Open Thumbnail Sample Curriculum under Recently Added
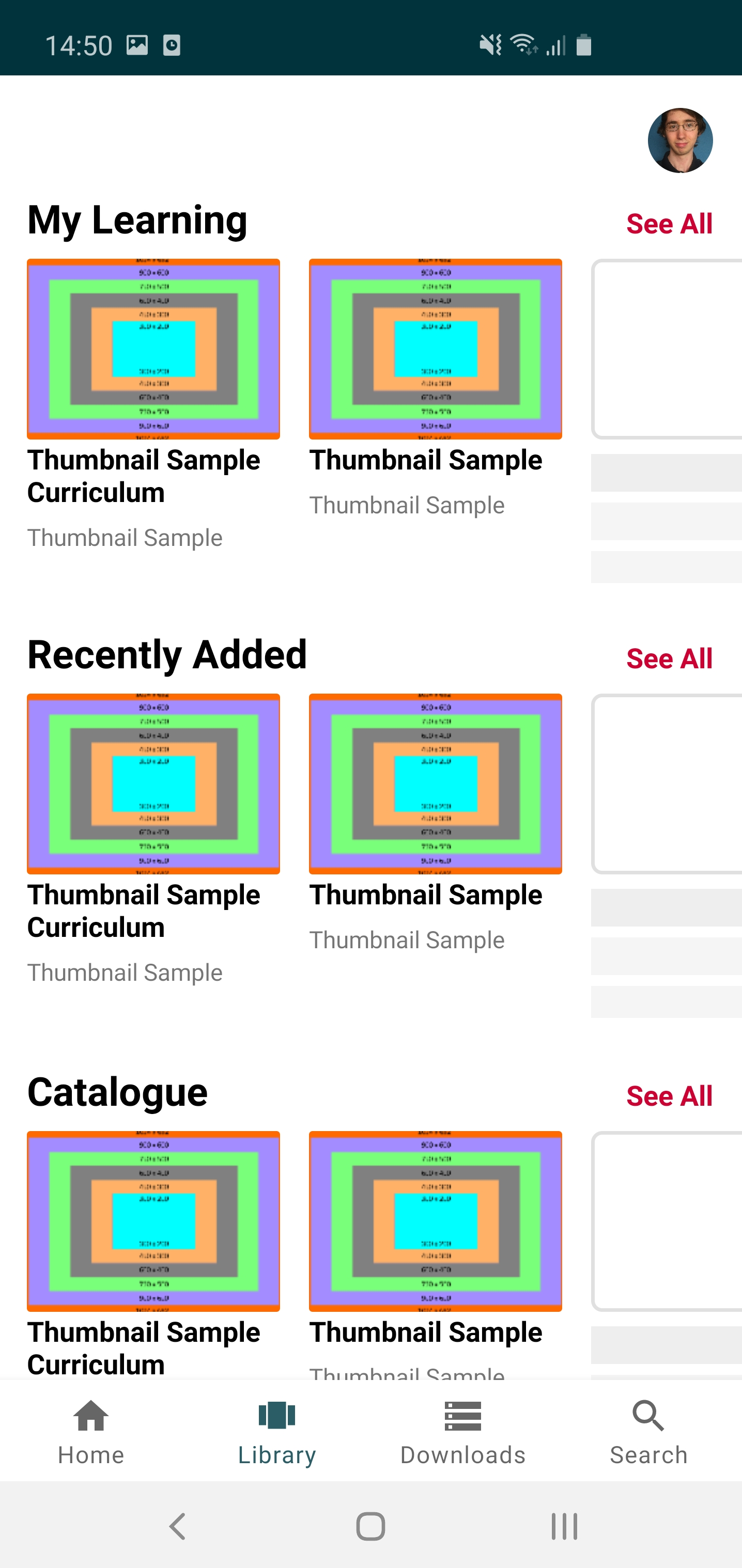 (153, 783)
